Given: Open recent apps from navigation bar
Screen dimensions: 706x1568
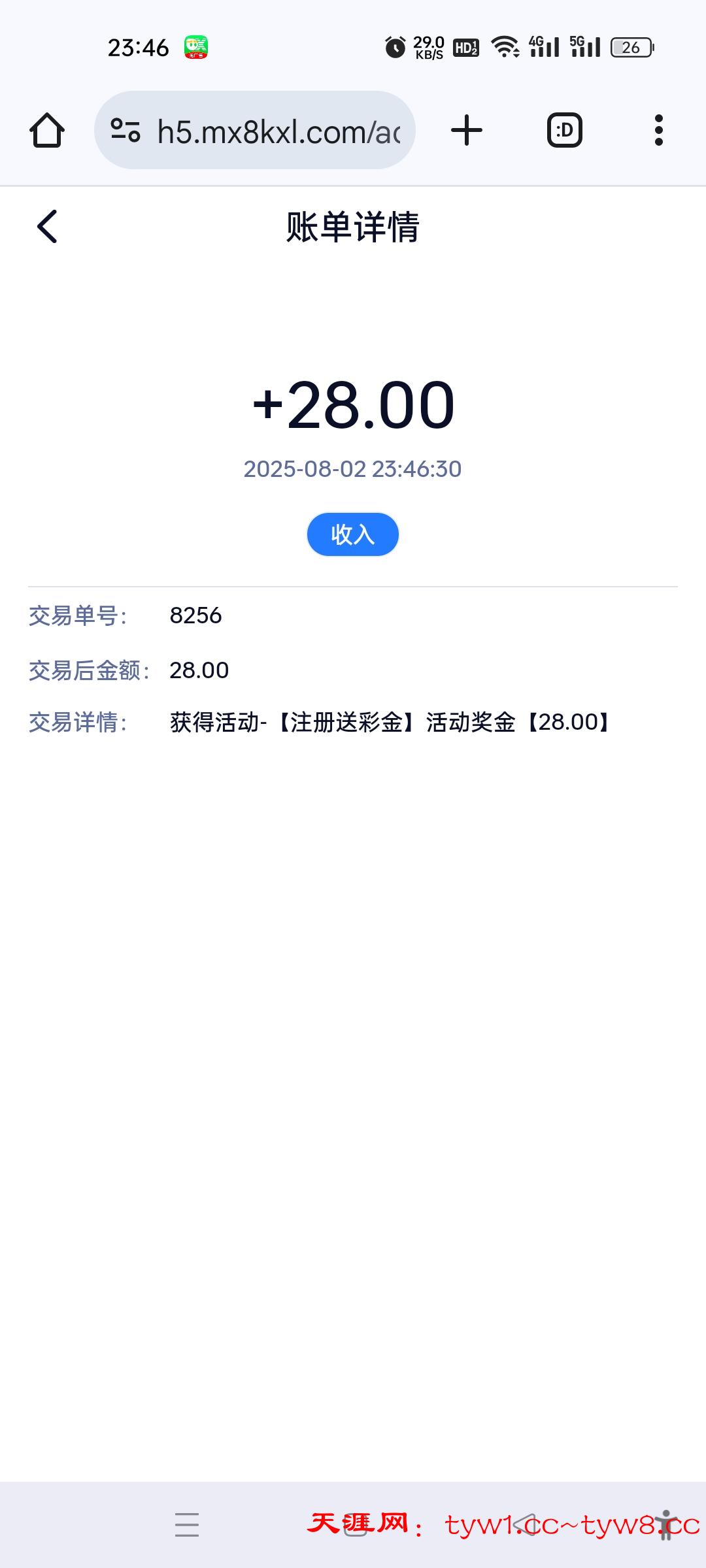Looking at the screenshot, I should pos(187,1525).
